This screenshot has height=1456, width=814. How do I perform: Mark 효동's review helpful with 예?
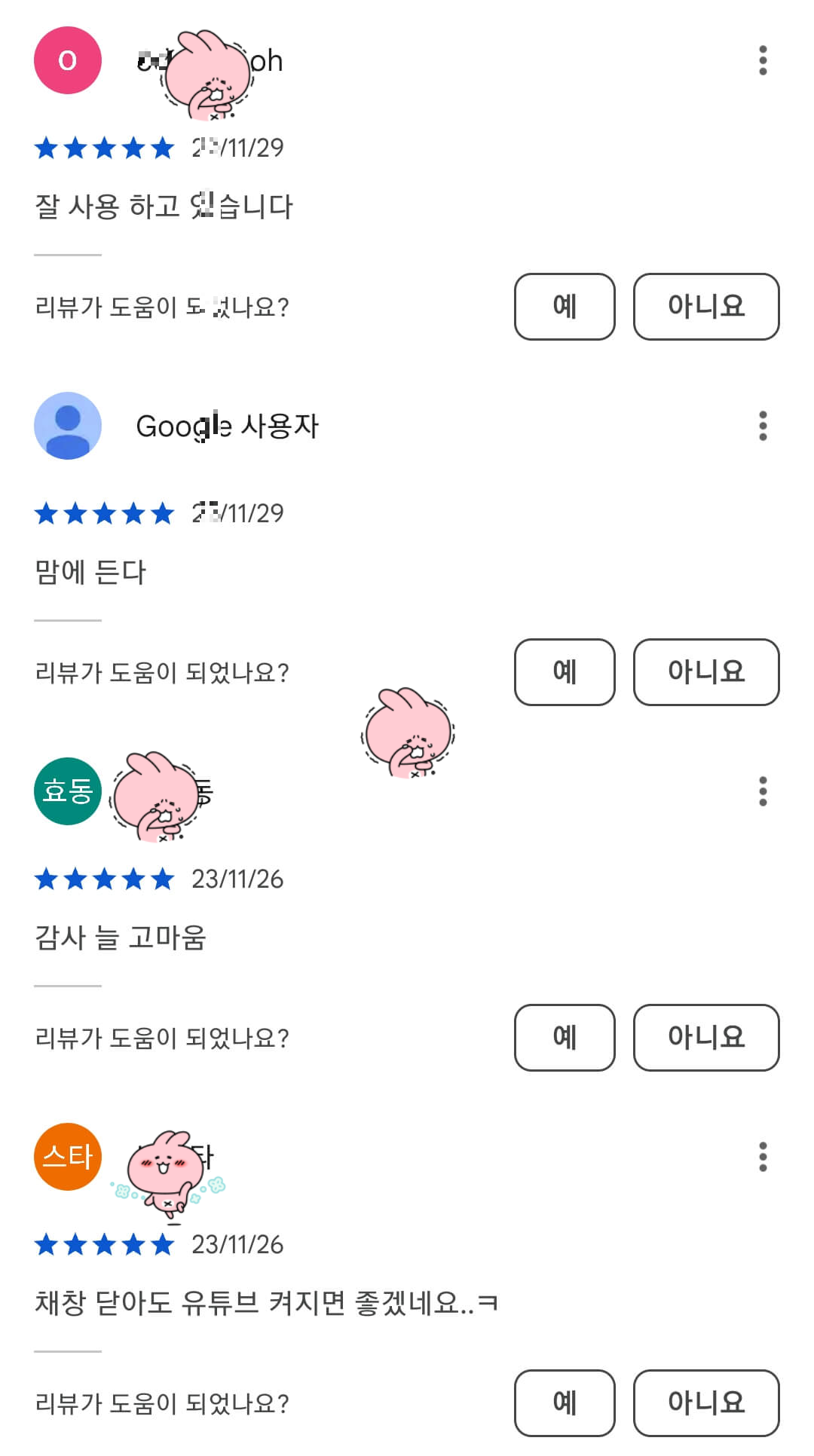click(x=564, y=1038)
